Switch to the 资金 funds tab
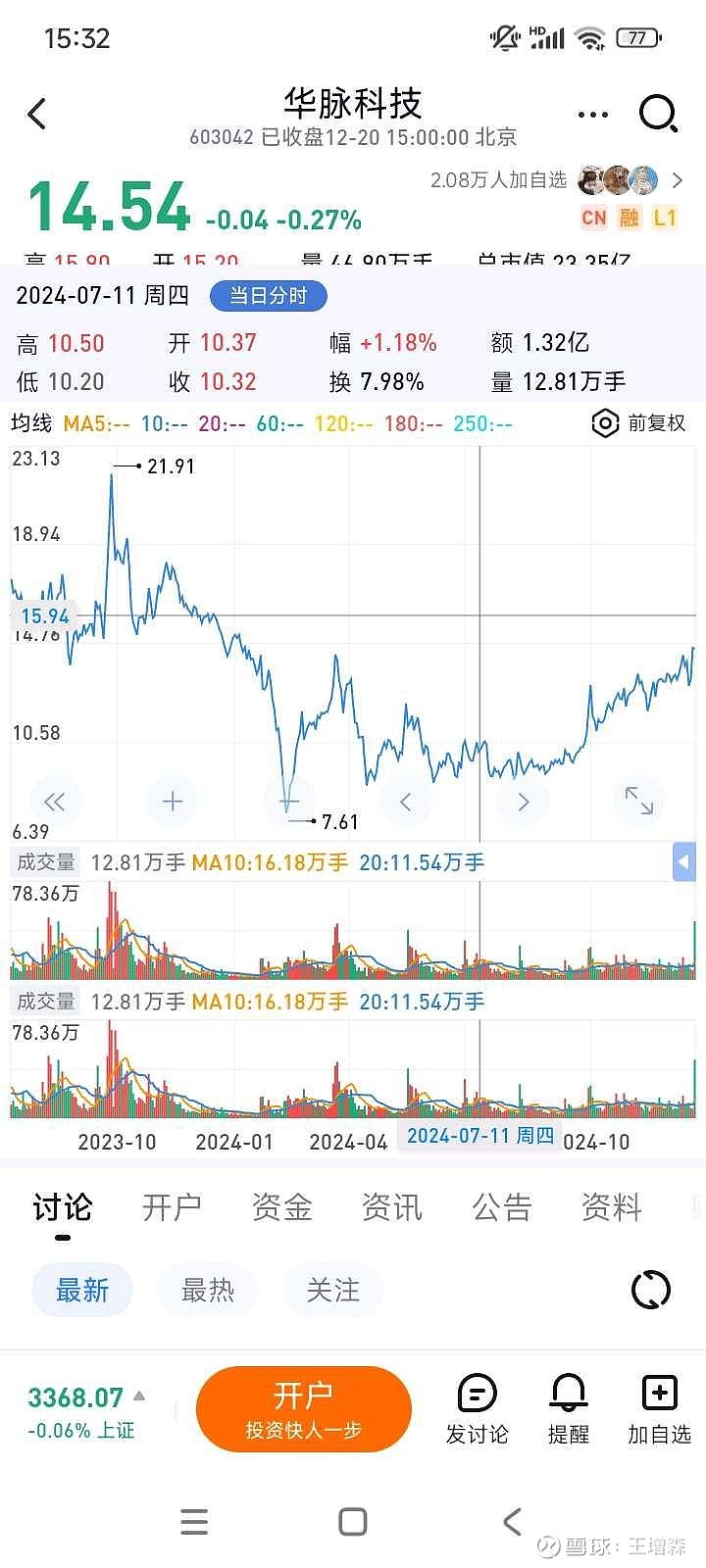The height and width of the screenshot is (1568, 706). (x=281, y=1207)
